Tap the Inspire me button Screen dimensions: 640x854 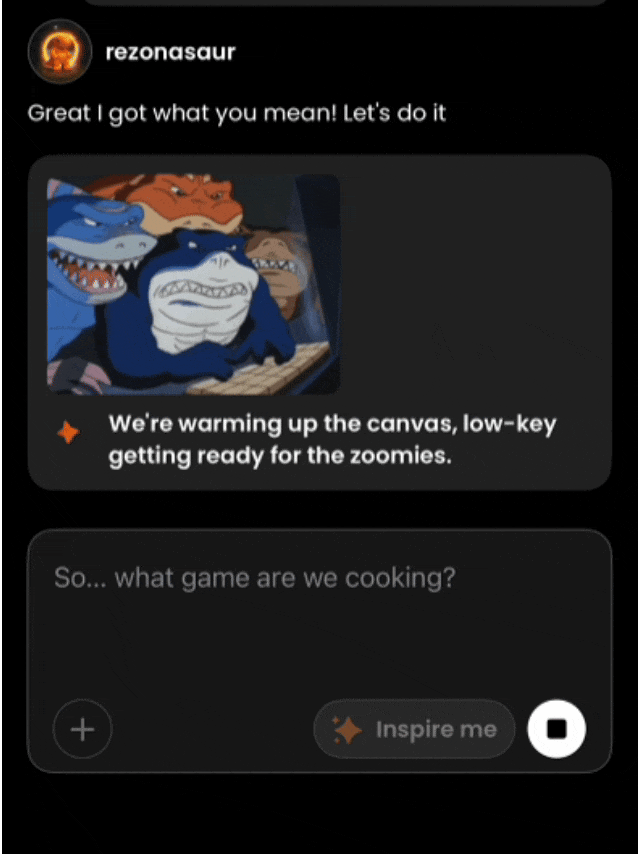tap(415, 730)
